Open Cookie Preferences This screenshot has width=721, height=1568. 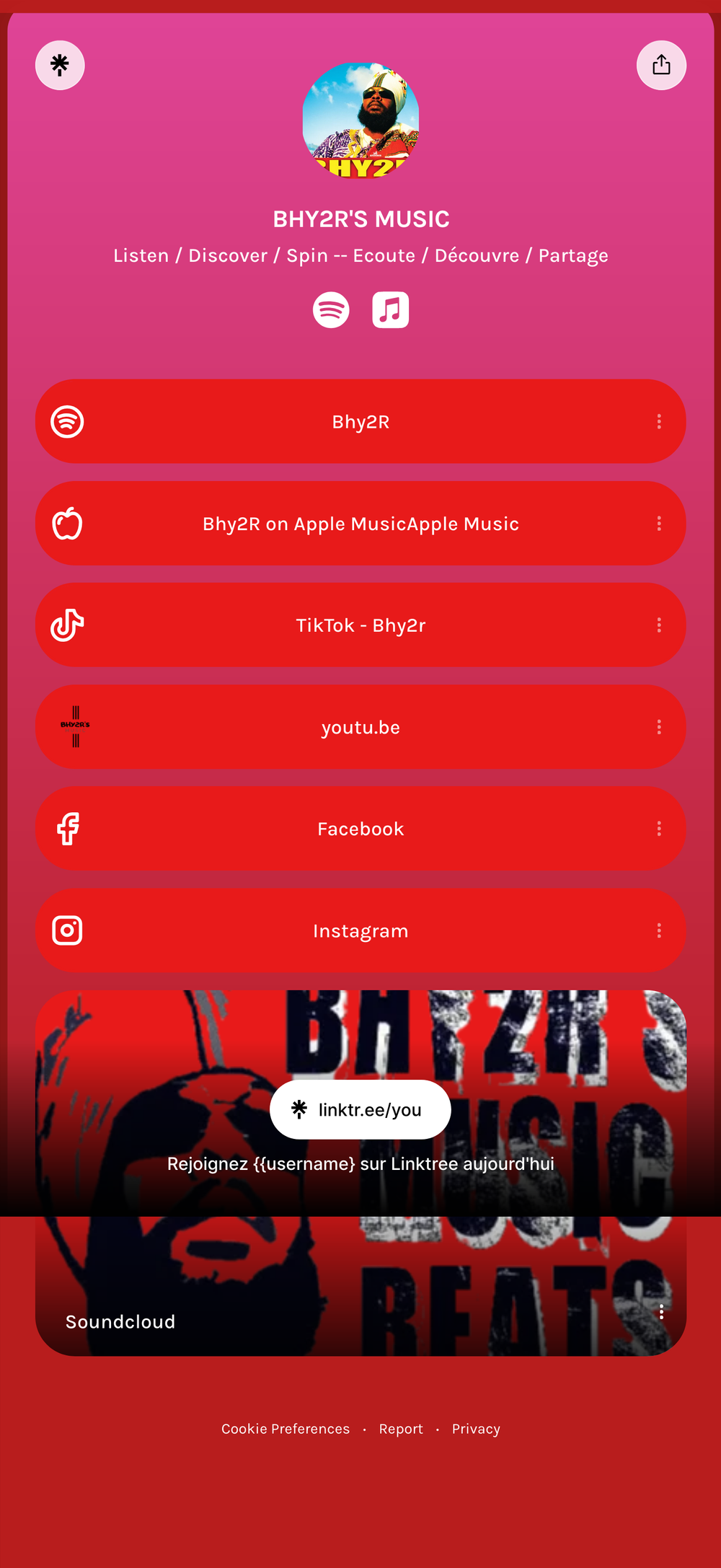(286, 1429)
